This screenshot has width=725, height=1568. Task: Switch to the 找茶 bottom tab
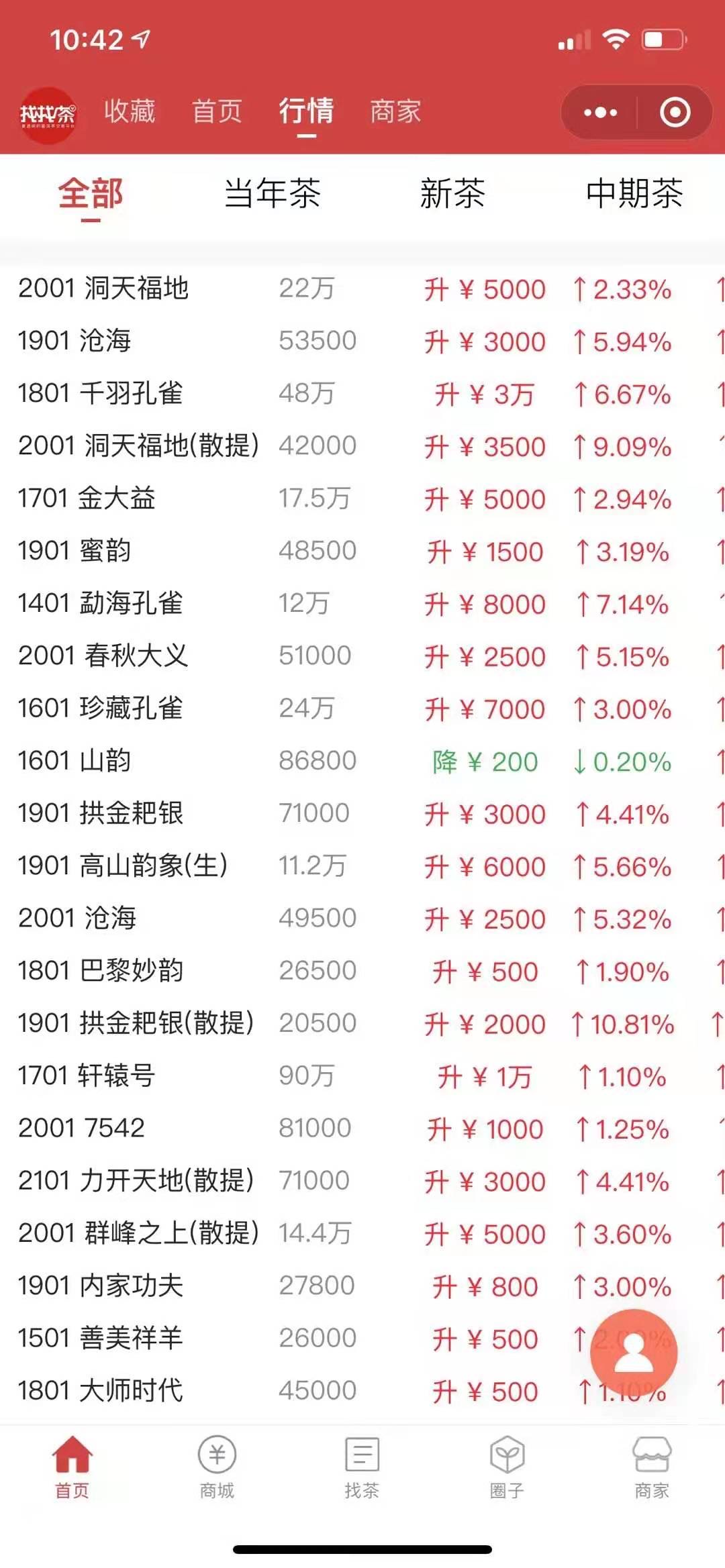[x=362, y=1468]
